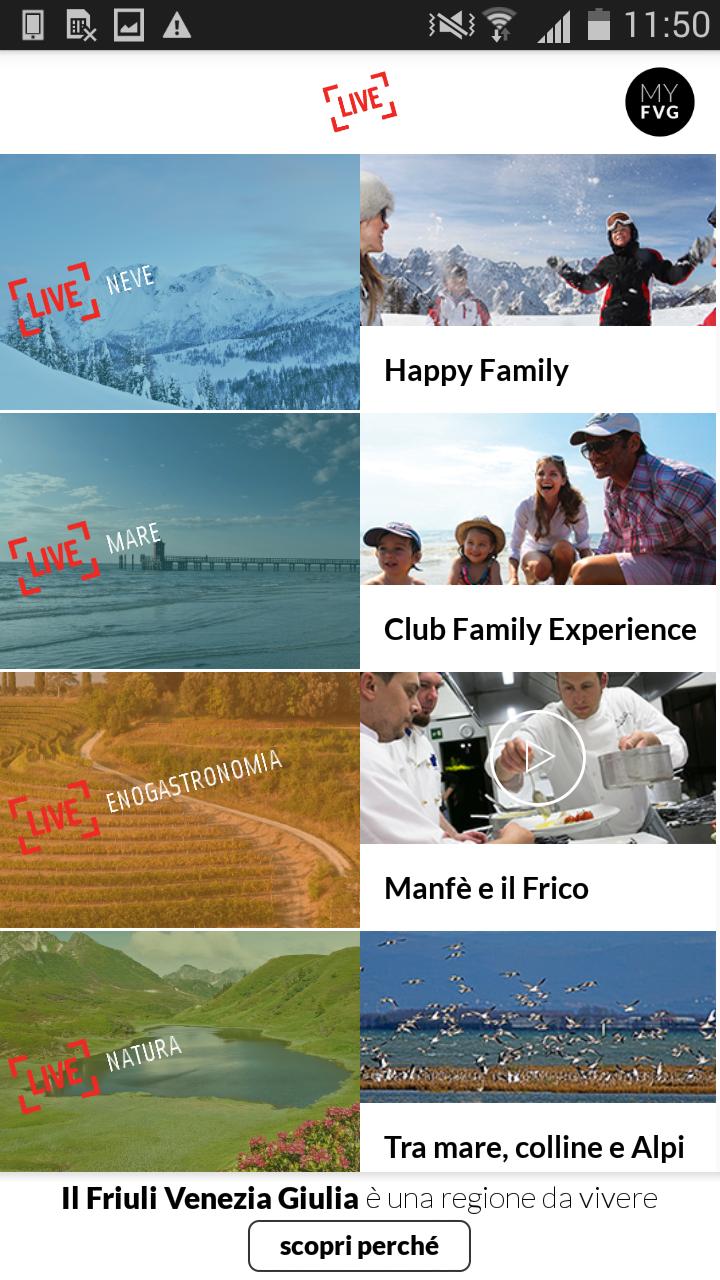Open the Live Natura tile
720x1280 pixels.
click(x=180, y=1050)
